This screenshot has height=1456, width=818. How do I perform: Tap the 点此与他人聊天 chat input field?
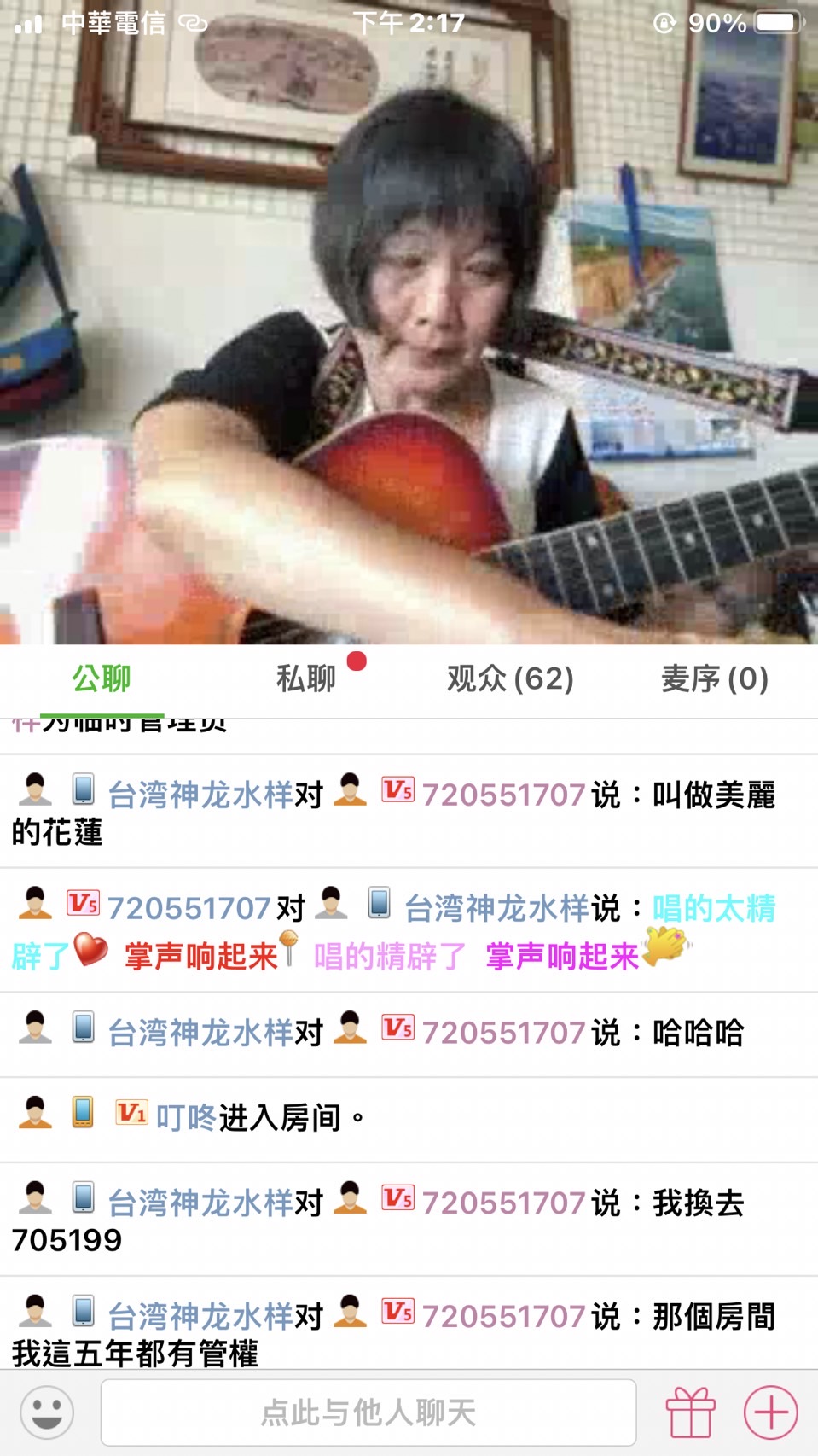(x=368, y=1412)
